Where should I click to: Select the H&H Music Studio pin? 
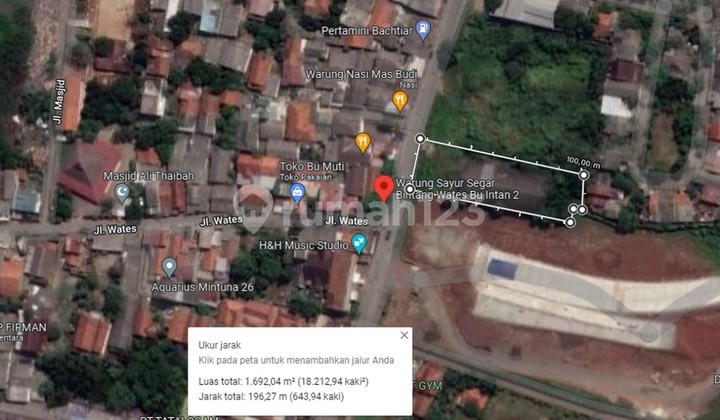[359, 244]
